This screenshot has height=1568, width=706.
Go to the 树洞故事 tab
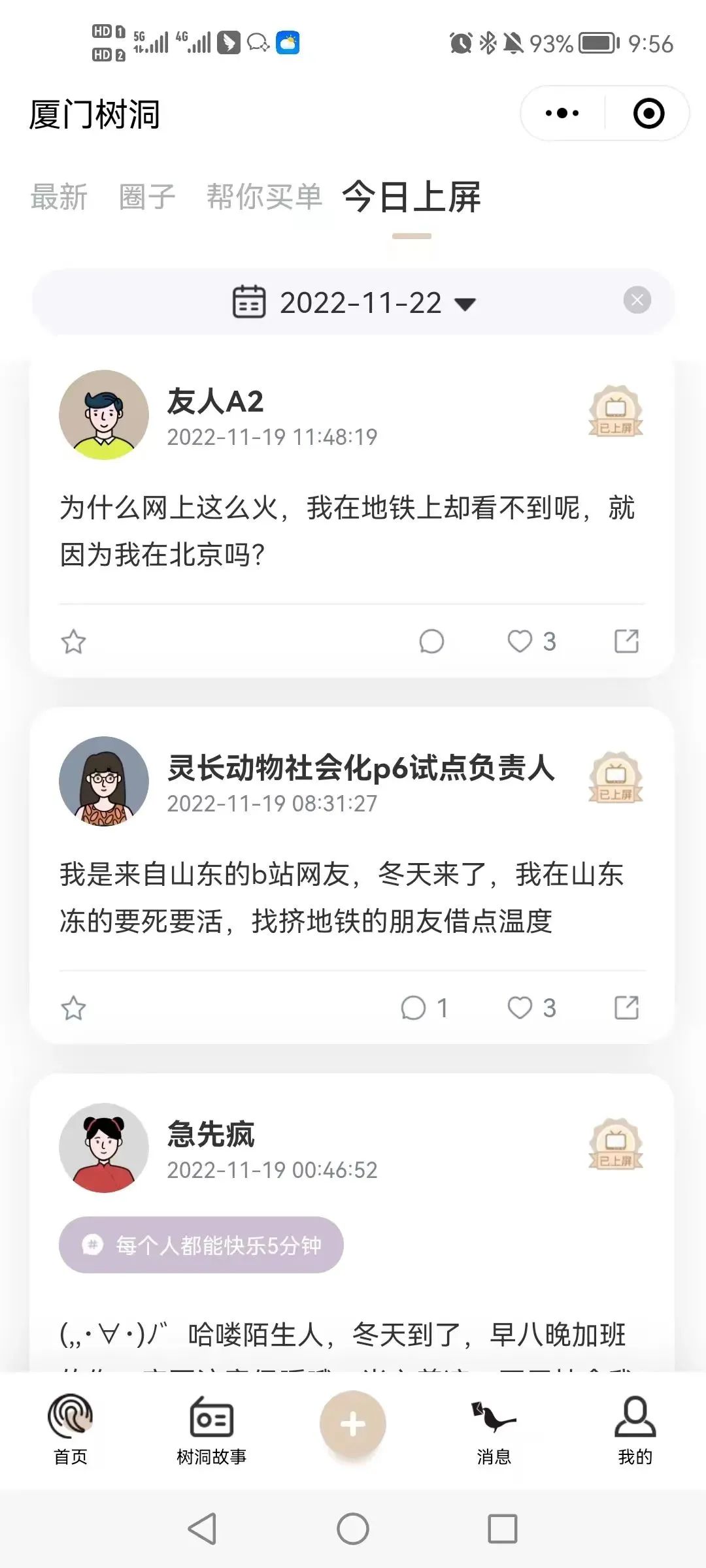211,1430
